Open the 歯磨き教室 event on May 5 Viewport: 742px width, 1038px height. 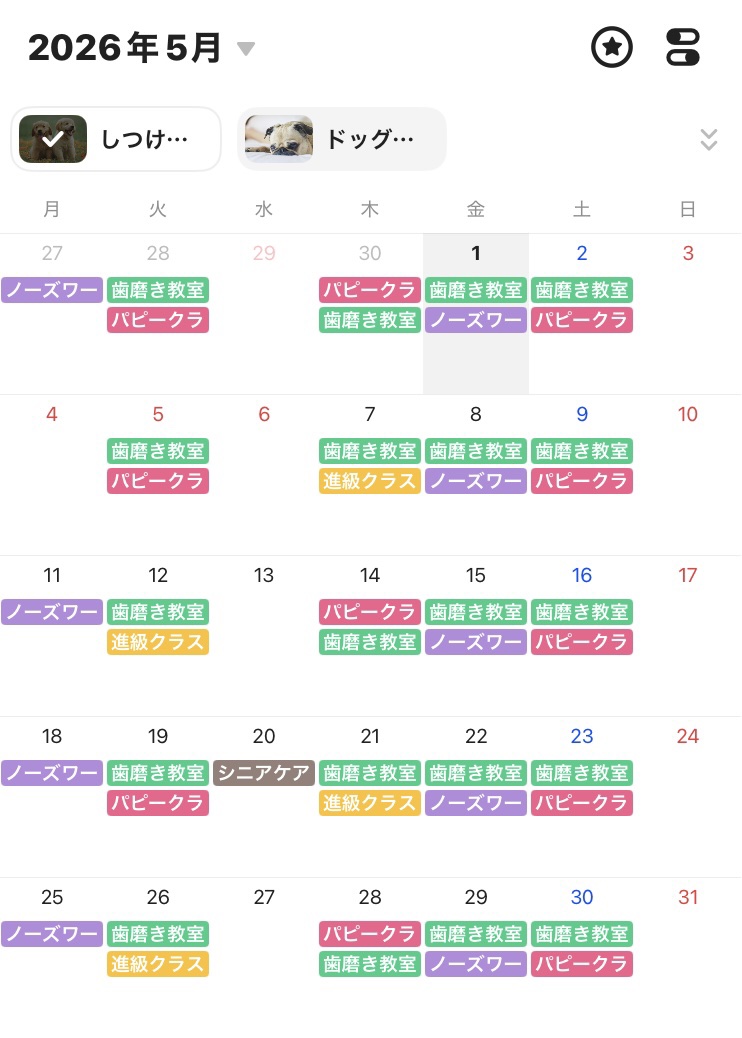[x=158, y=451]
